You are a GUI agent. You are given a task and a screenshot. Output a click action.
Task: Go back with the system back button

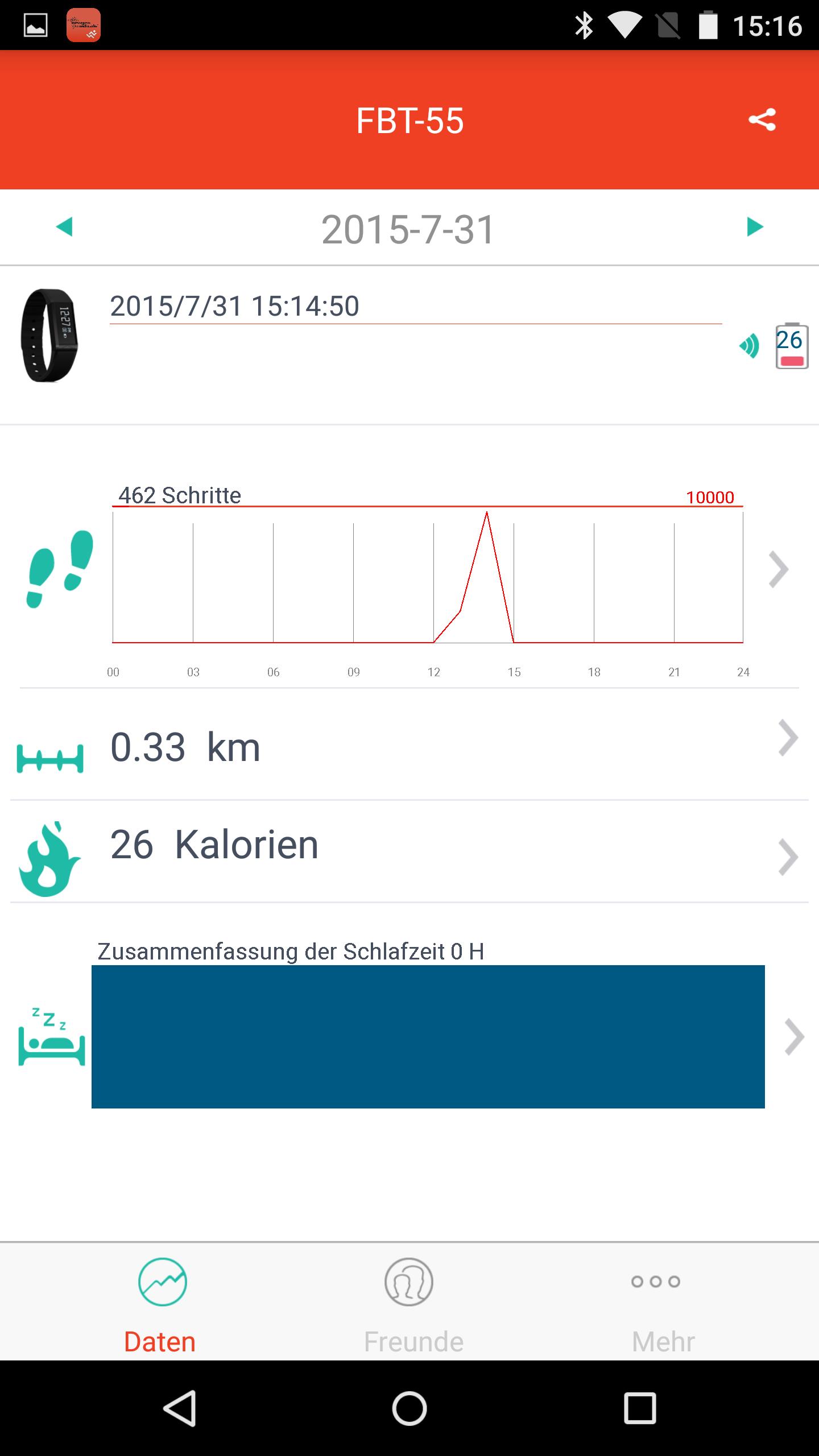[x=180, y=1408]
